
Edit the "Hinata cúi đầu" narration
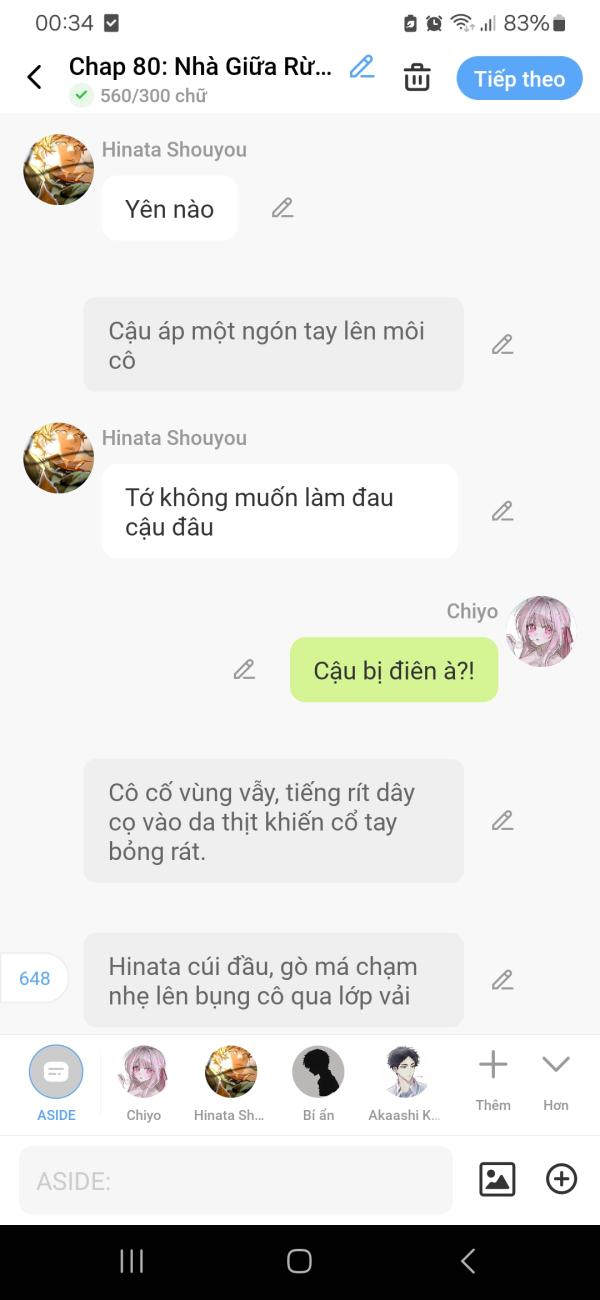[502, 980]
